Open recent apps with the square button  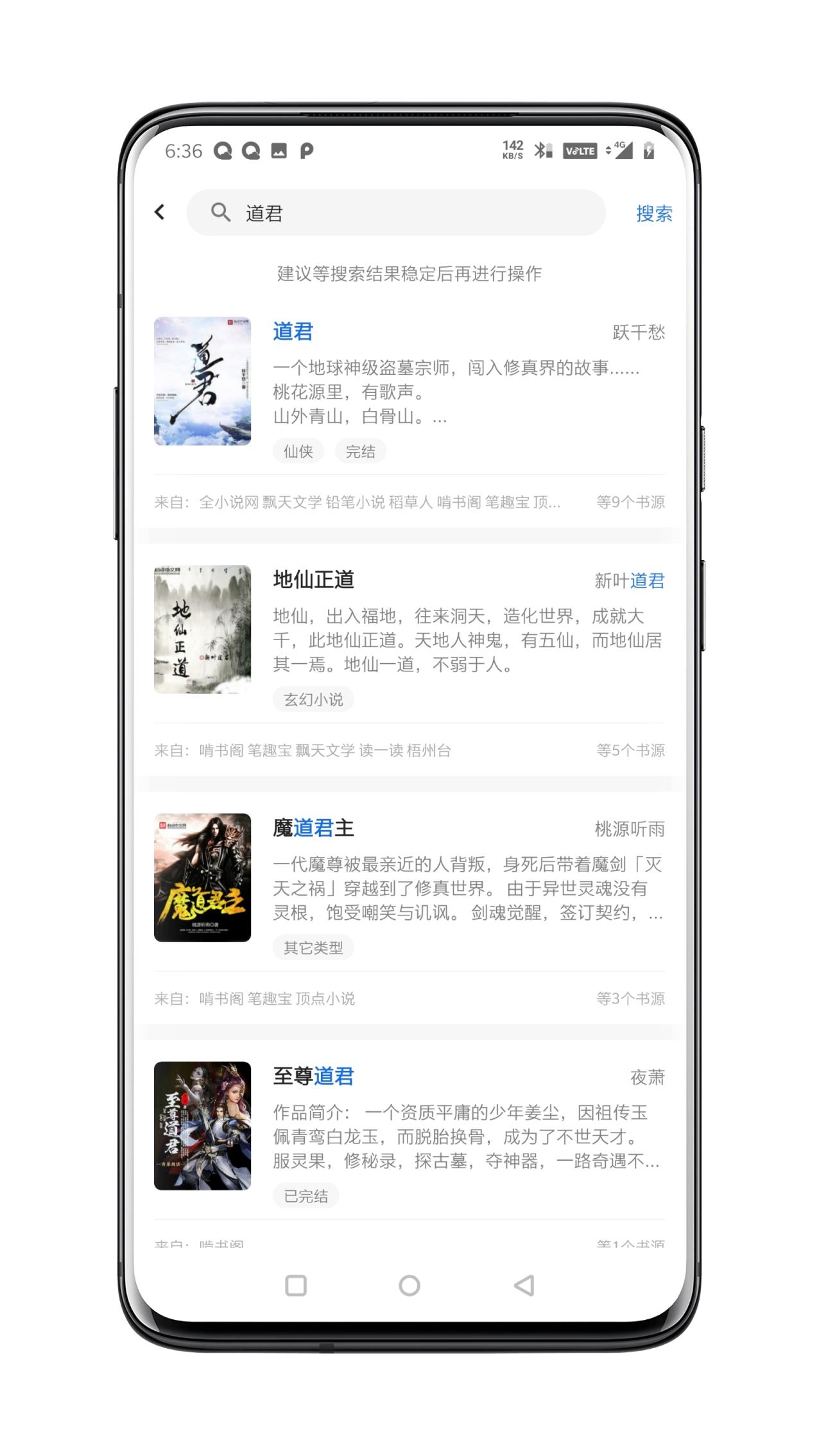[x=295, y=1285]
